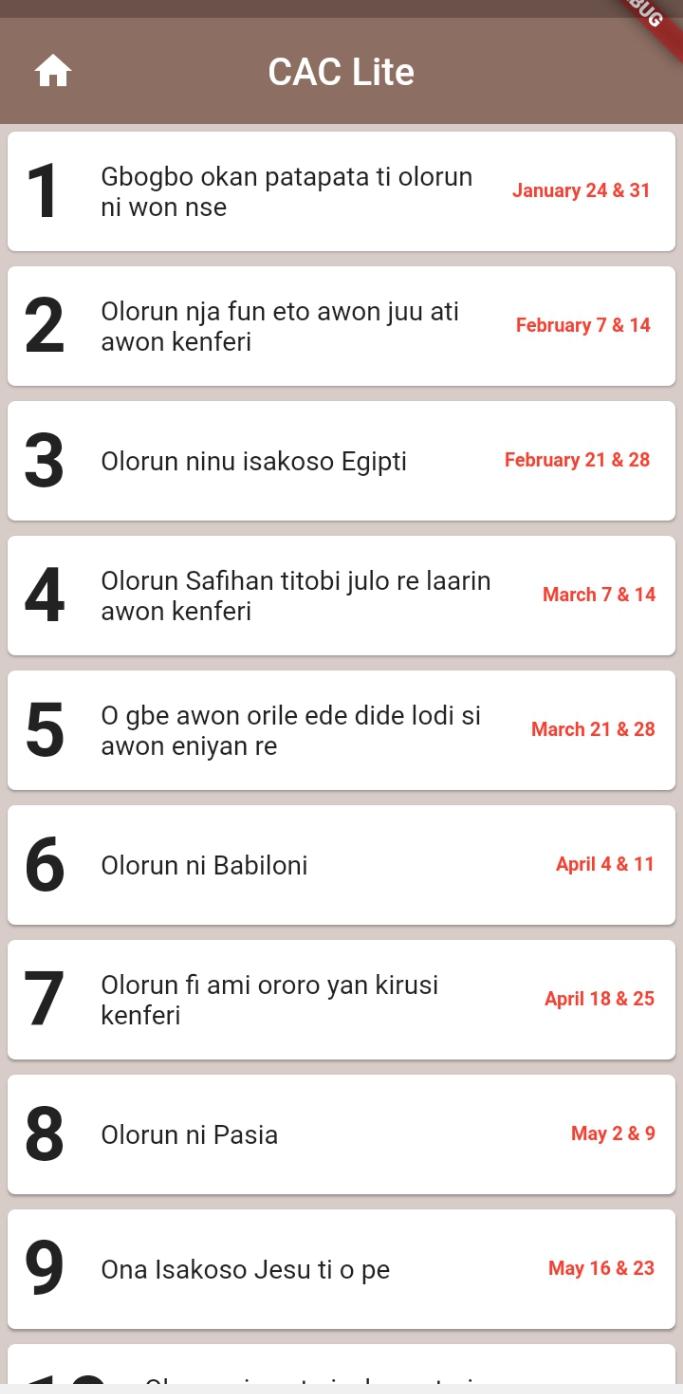
Task: Open lesson 1 Gbogbo okan patapata
Action: [x=341, y=191]
